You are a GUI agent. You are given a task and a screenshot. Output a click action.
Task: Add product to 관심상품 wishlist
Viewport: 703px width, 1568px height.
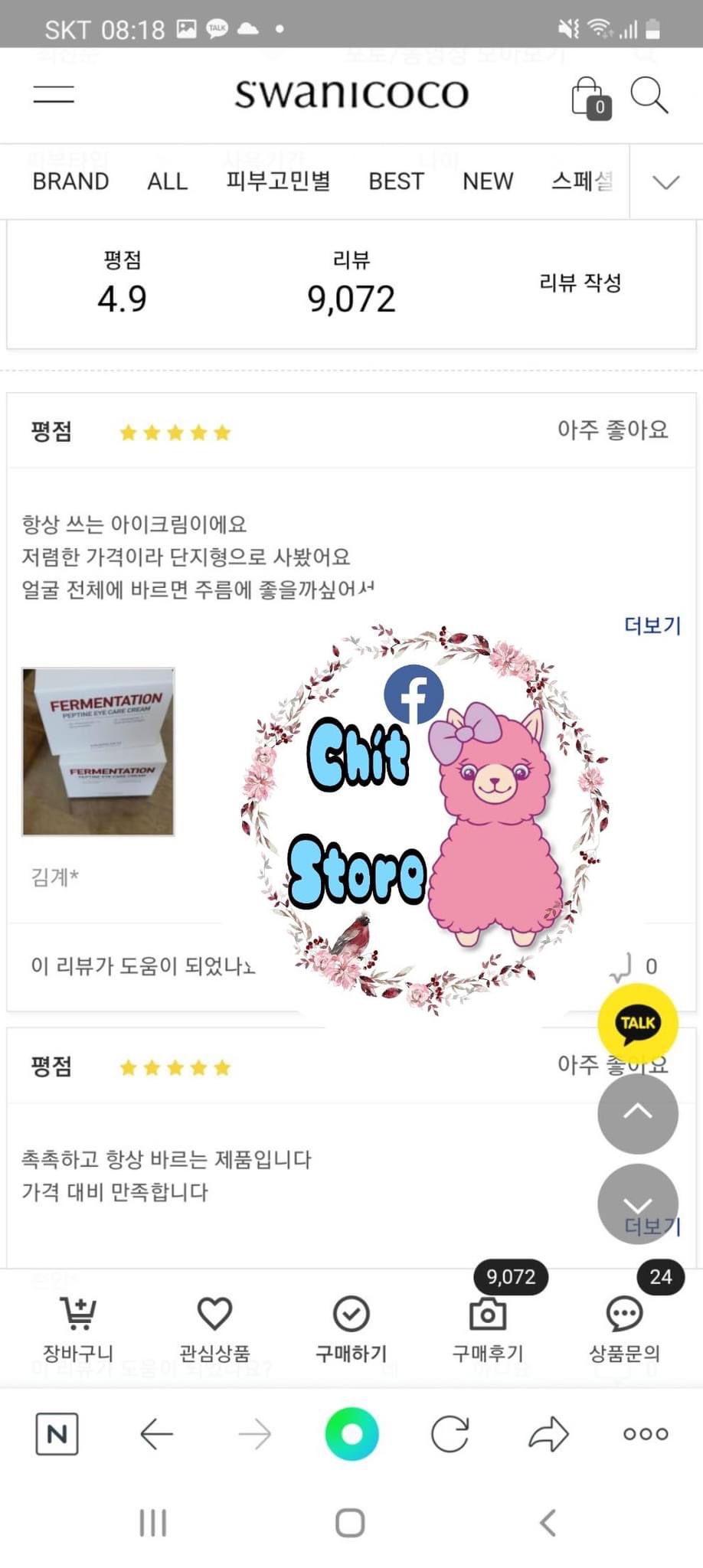(214, 1330)
